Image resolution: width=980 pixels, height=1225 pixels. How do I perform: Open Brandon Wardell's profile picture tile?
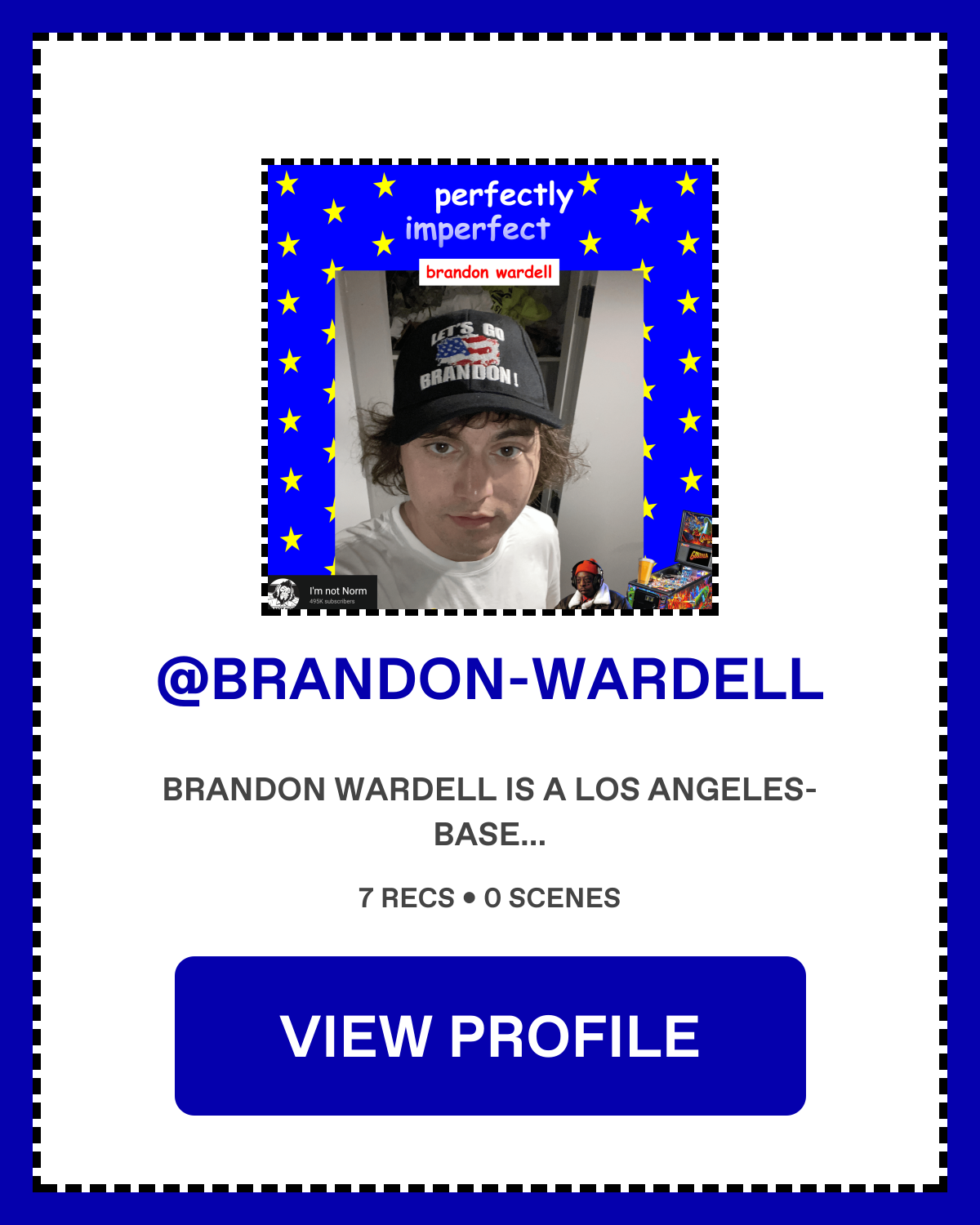490,387
